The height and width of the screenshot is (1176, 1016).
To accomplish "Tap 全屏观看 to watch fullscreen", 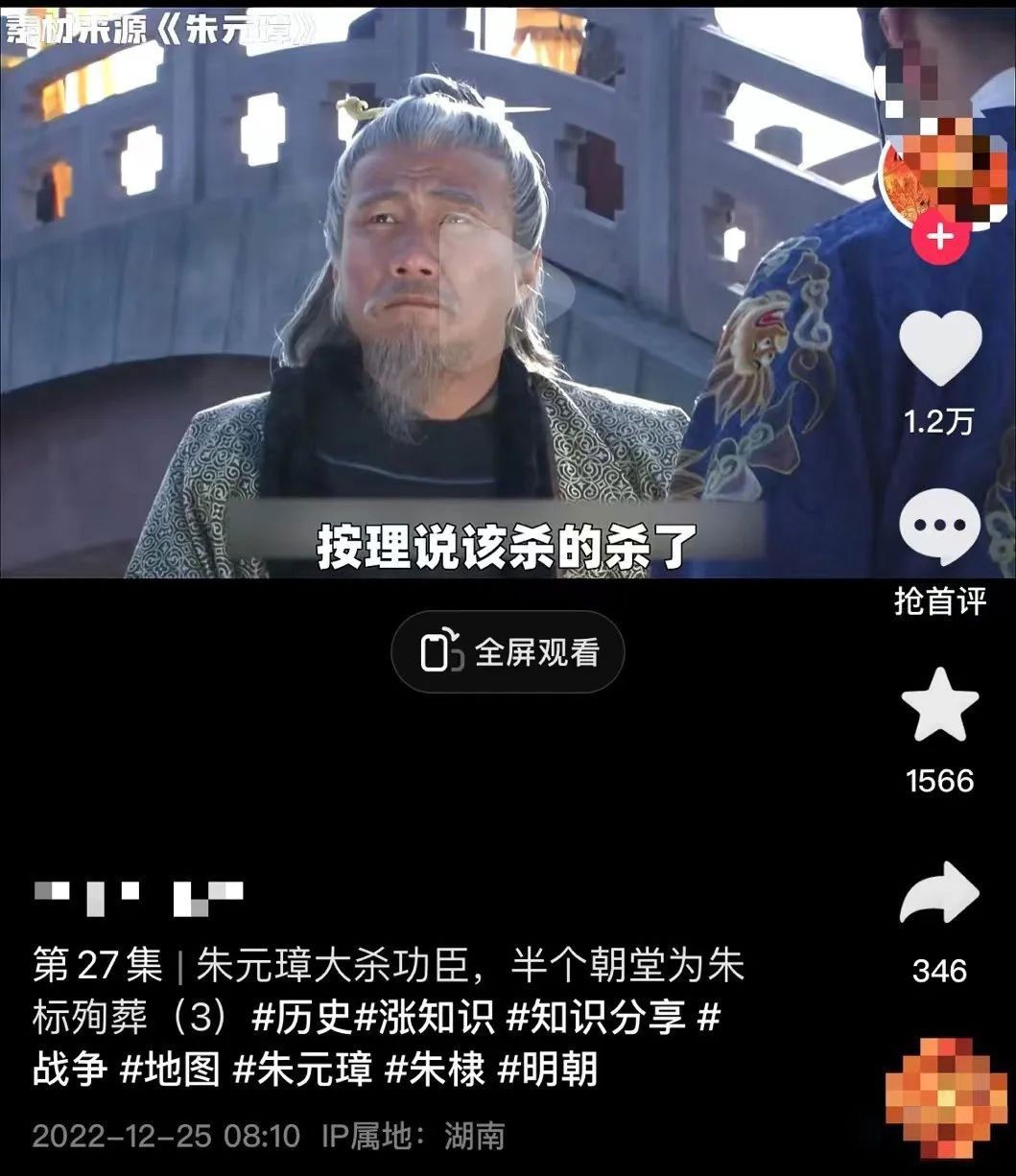I will [508, 653].
